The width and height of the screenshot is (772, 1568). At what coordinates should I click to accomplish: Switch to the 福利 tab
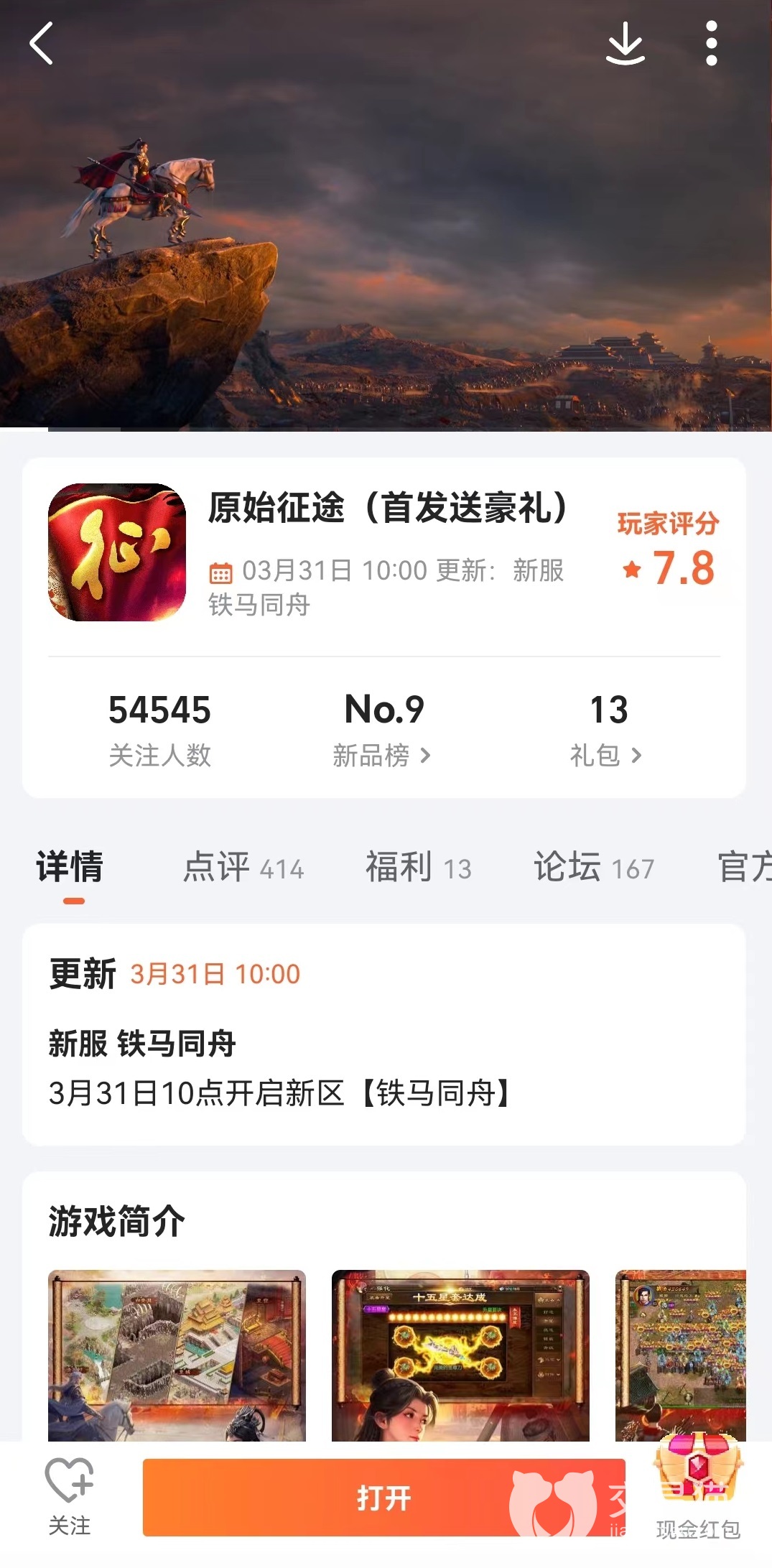[x=419, y=867]
